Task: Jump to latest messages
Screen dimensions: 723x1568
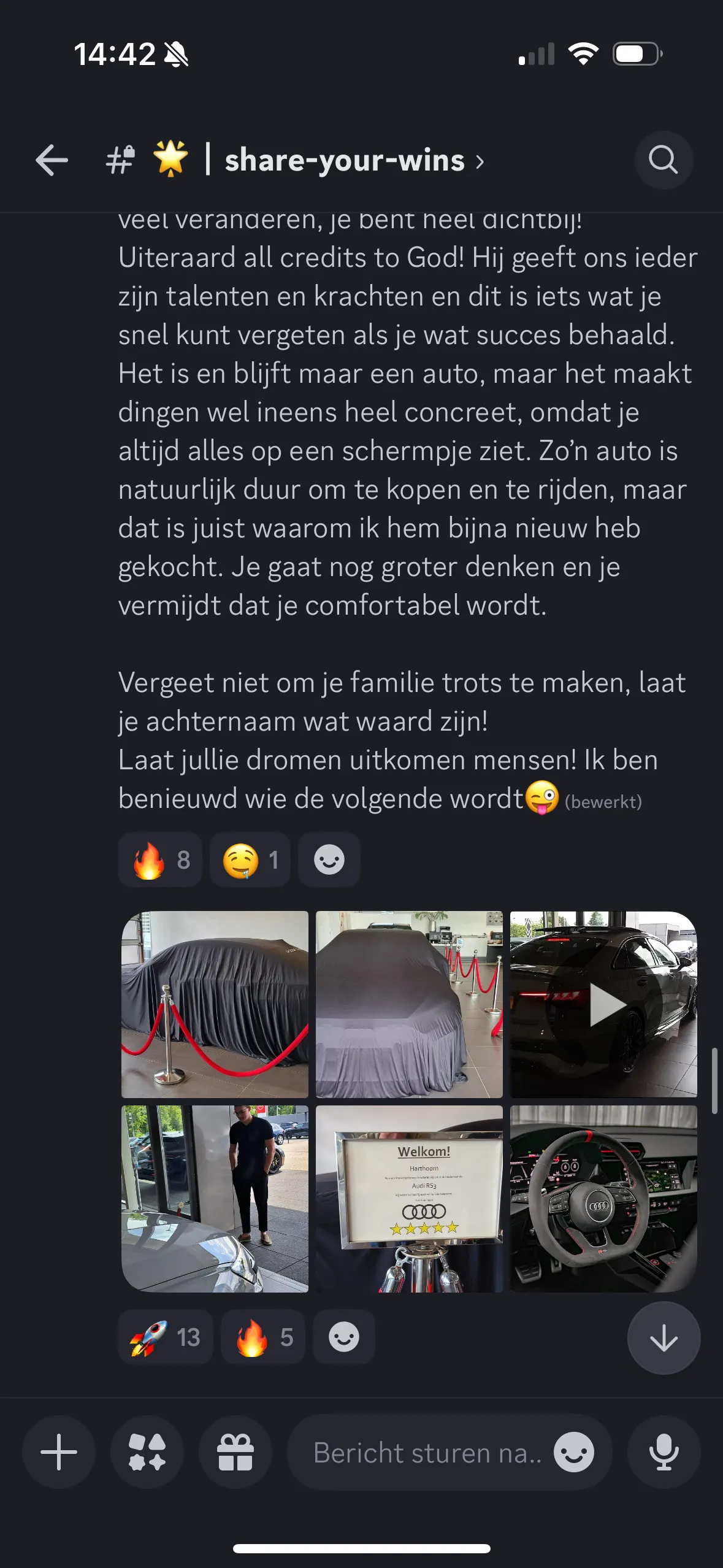Action: pos(664,1338)
